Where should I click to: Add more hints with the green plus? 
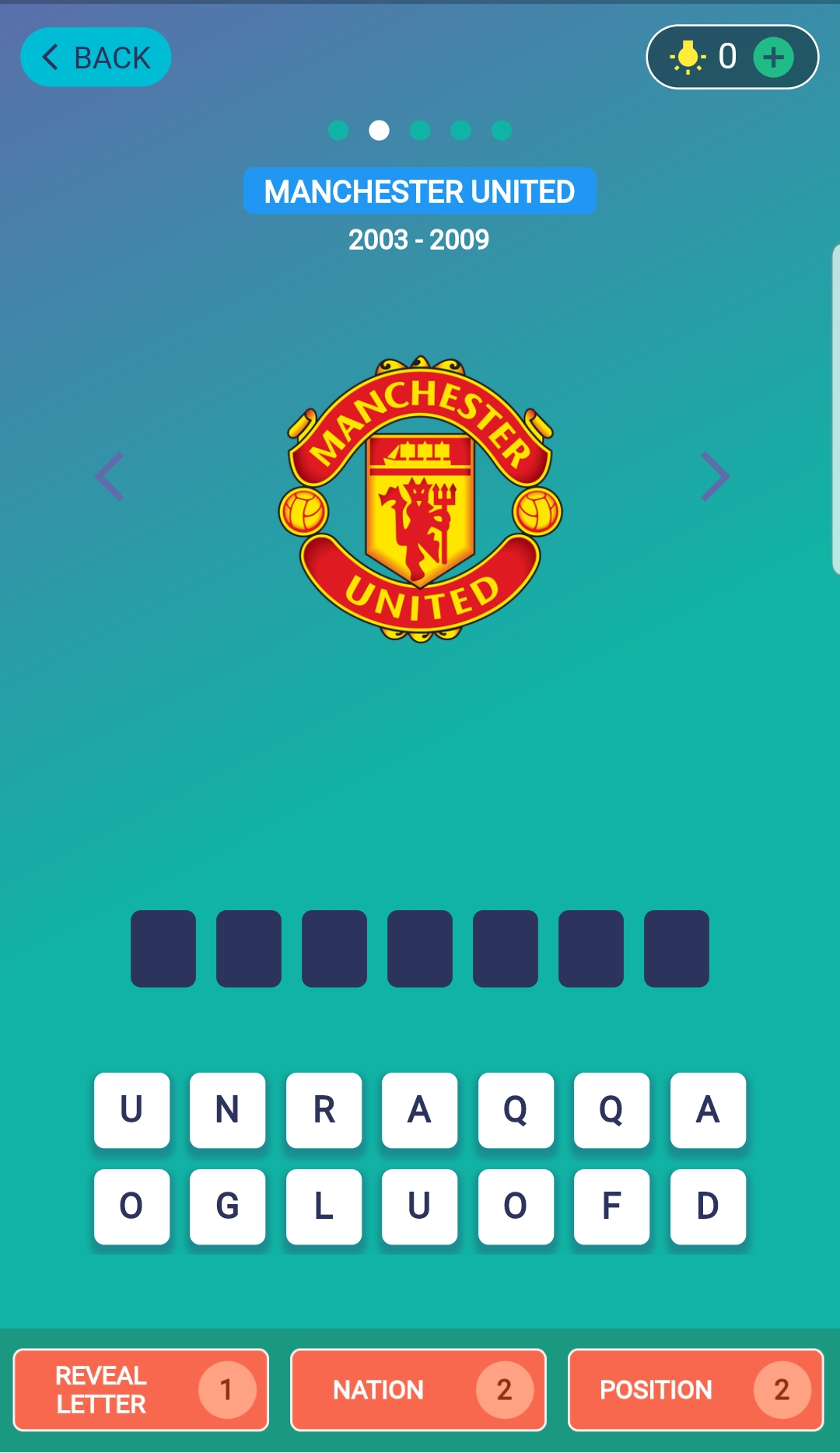pos(773,58)
